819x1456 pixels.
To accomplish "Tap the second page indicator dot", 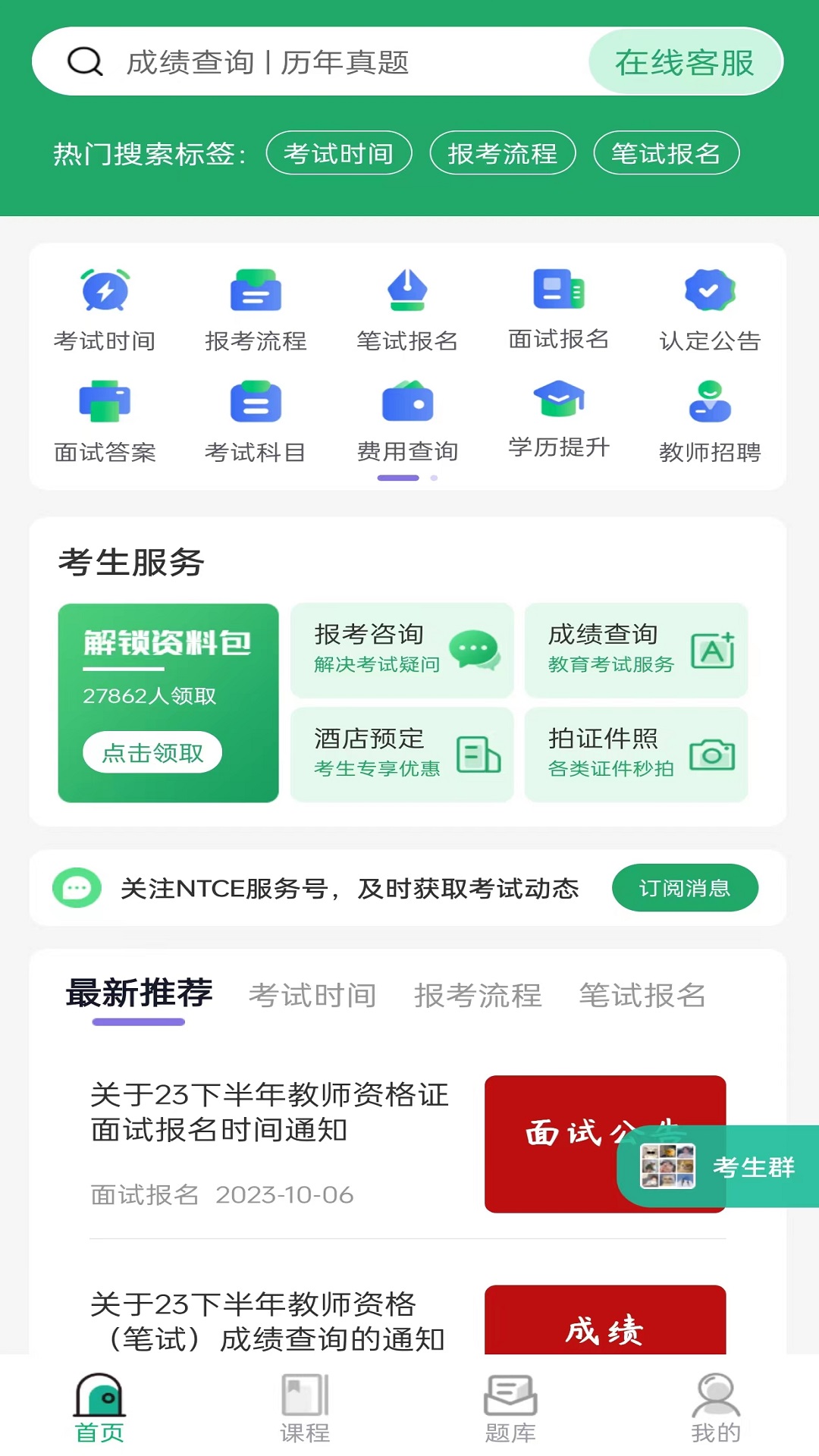I will (x=433, y=478).
